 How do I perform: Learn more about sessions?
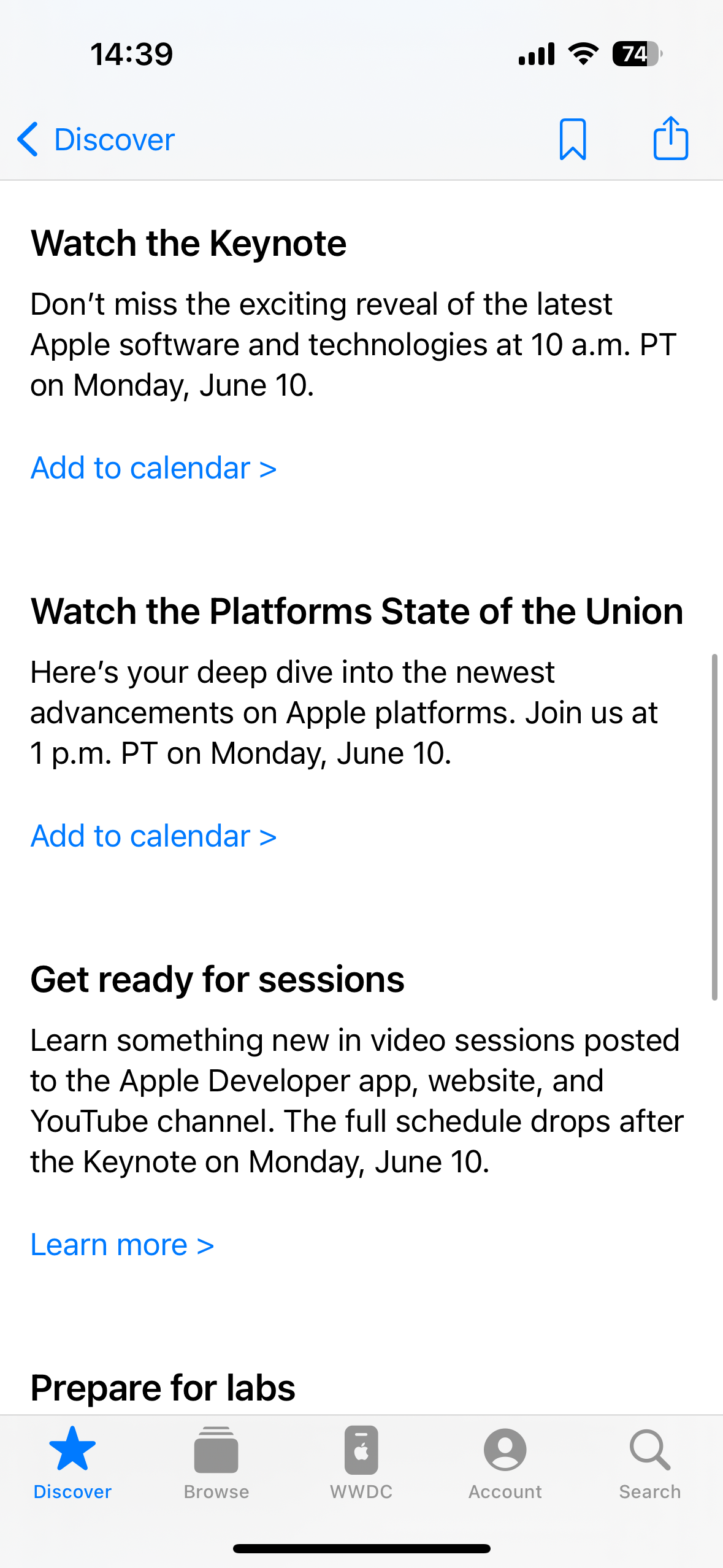(x=122, y=1245)
